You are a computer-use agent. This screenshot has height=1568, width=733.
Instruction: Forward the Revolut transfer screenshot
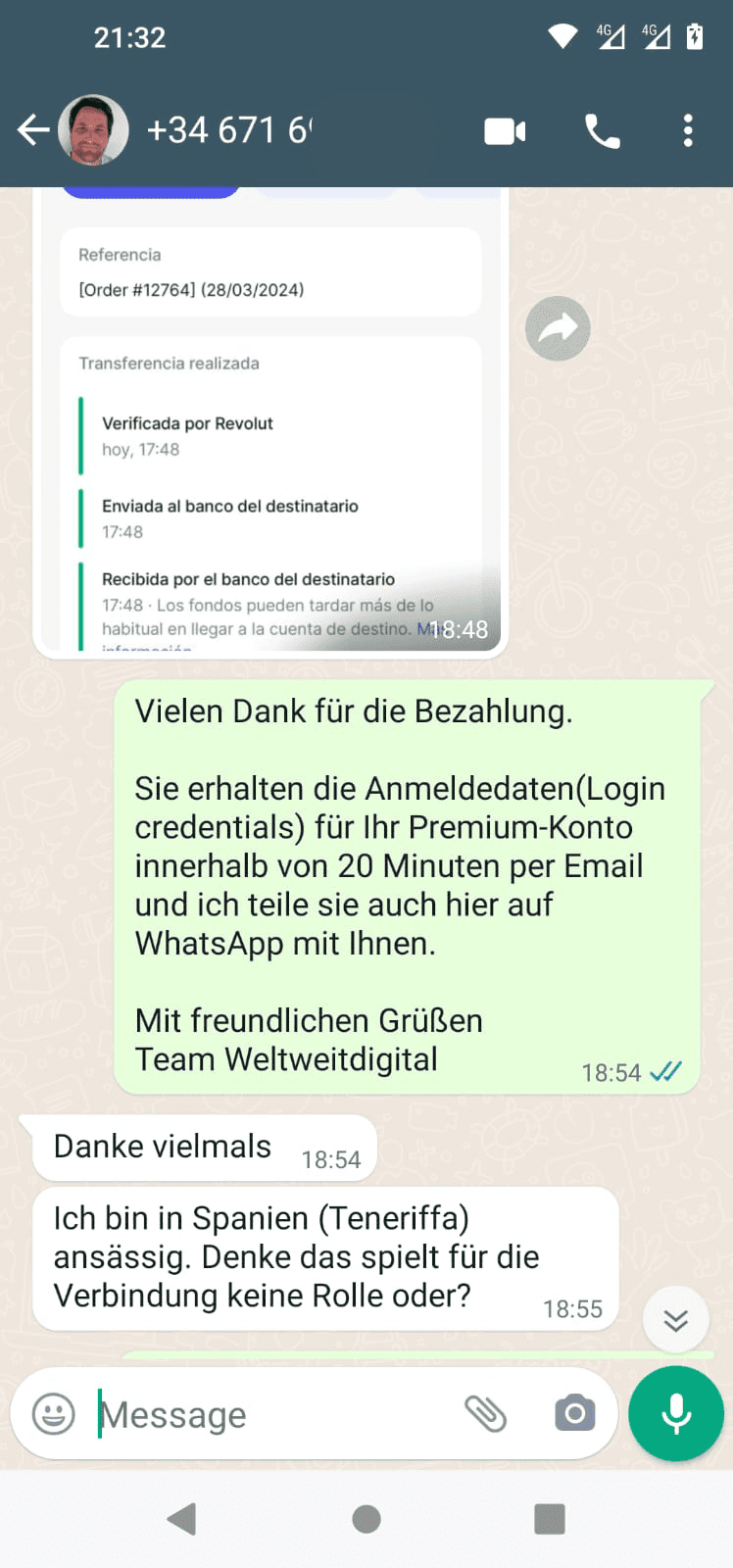point(558,328)
